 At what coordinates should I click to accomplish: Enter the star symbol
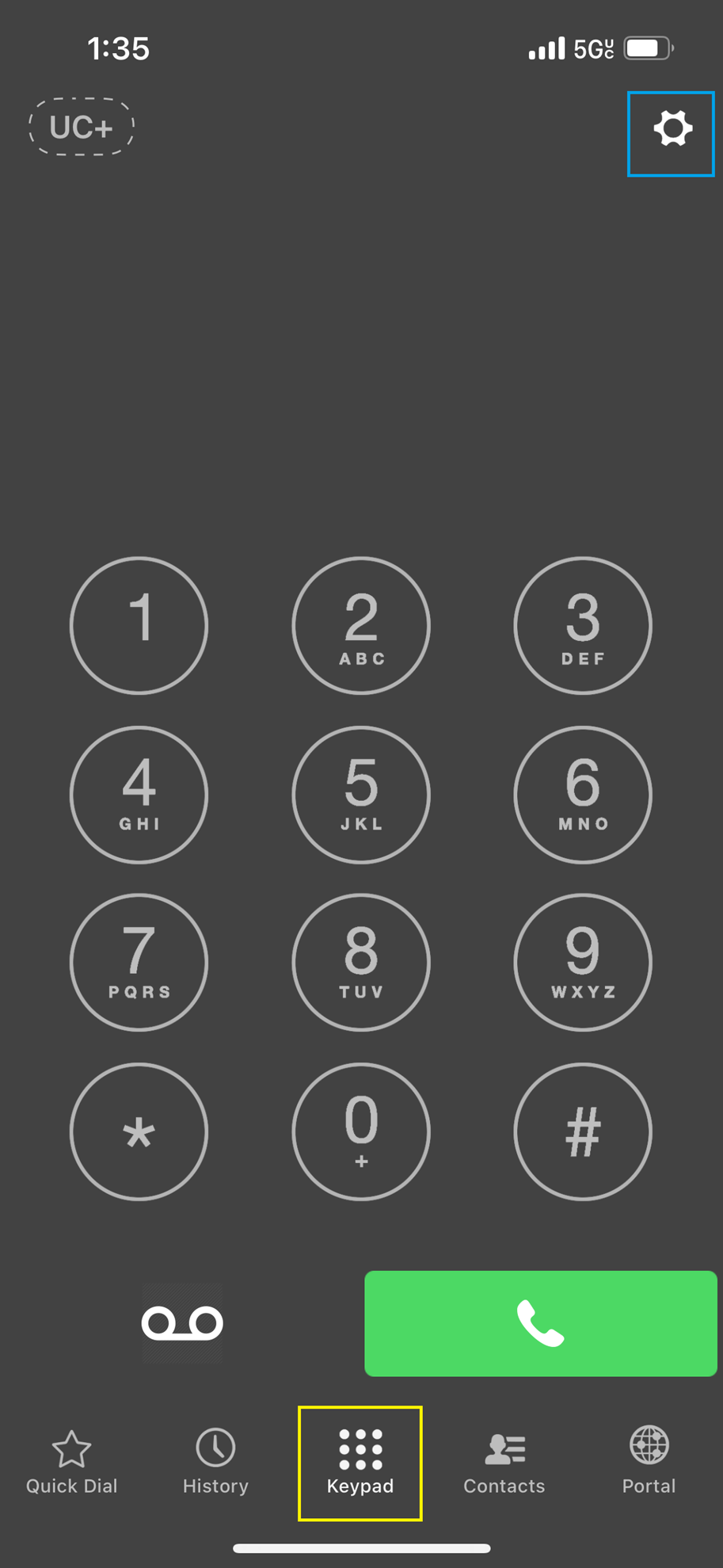pos(139,1131)
